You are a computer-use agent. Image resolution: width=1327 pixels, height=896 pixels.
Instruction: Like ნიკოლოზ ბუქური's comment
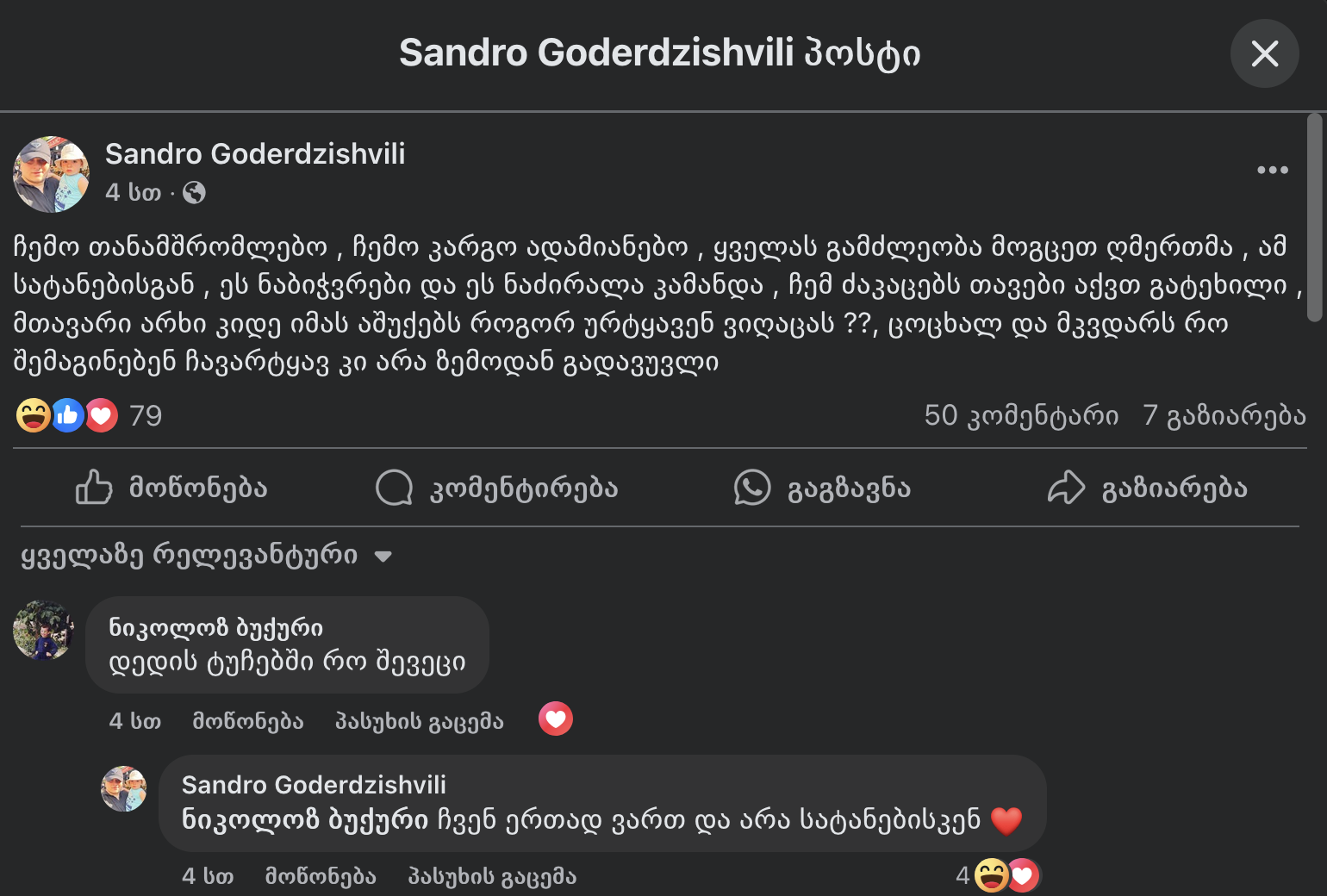248,721
